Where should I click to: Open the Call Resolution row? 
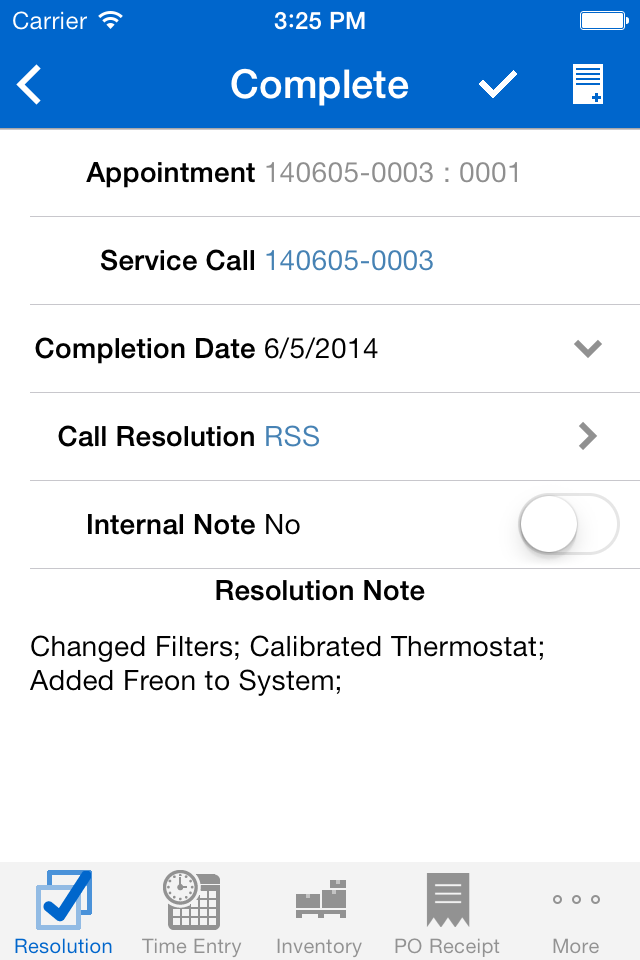pos(587,437)
